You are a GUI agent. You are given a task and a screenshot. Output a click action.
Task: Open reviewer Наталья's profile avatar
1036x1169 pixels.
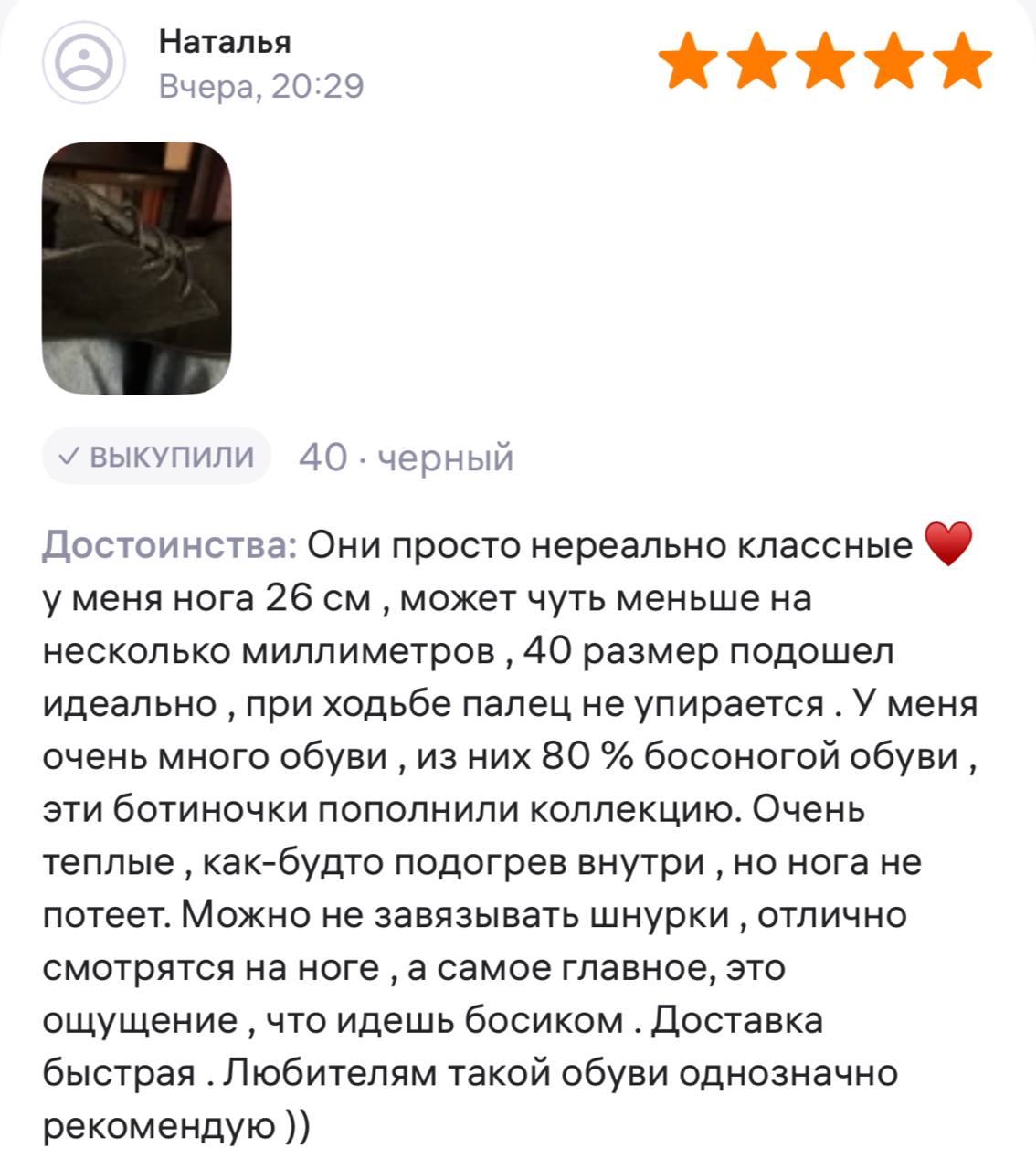pyautogui.click(x=84, y=64)
